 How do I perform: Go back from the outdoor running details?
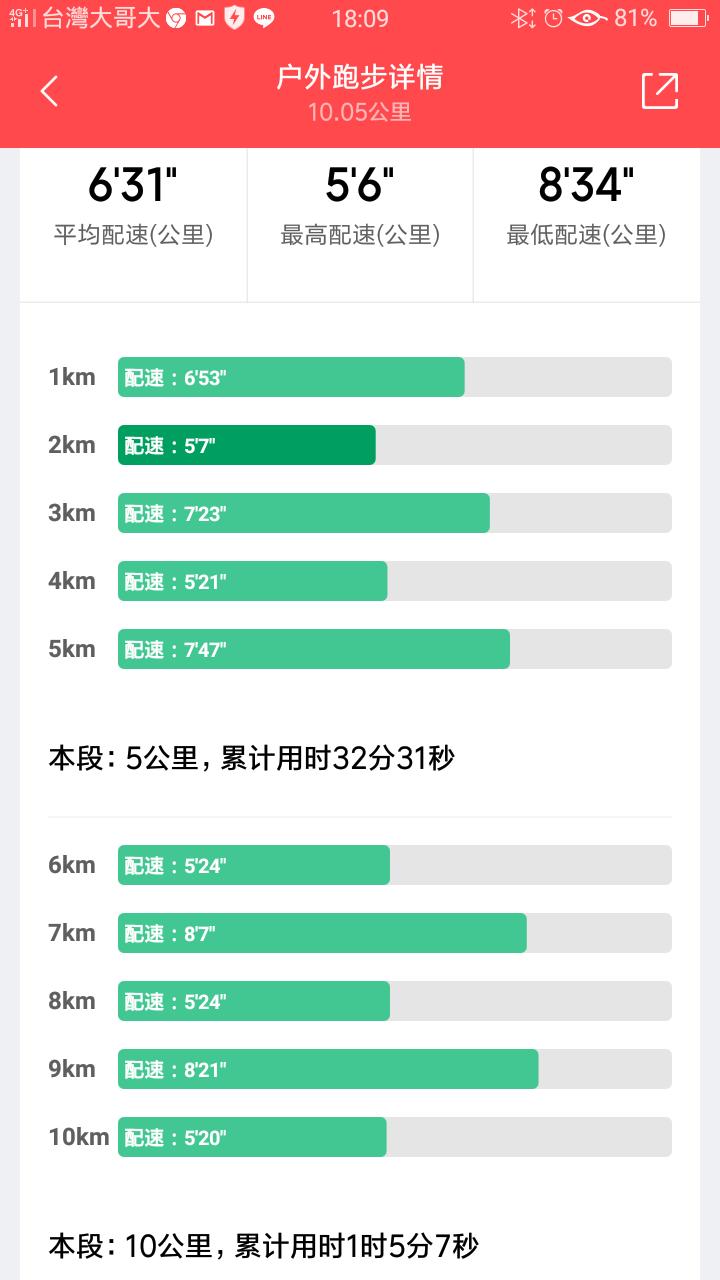(49, 91)
